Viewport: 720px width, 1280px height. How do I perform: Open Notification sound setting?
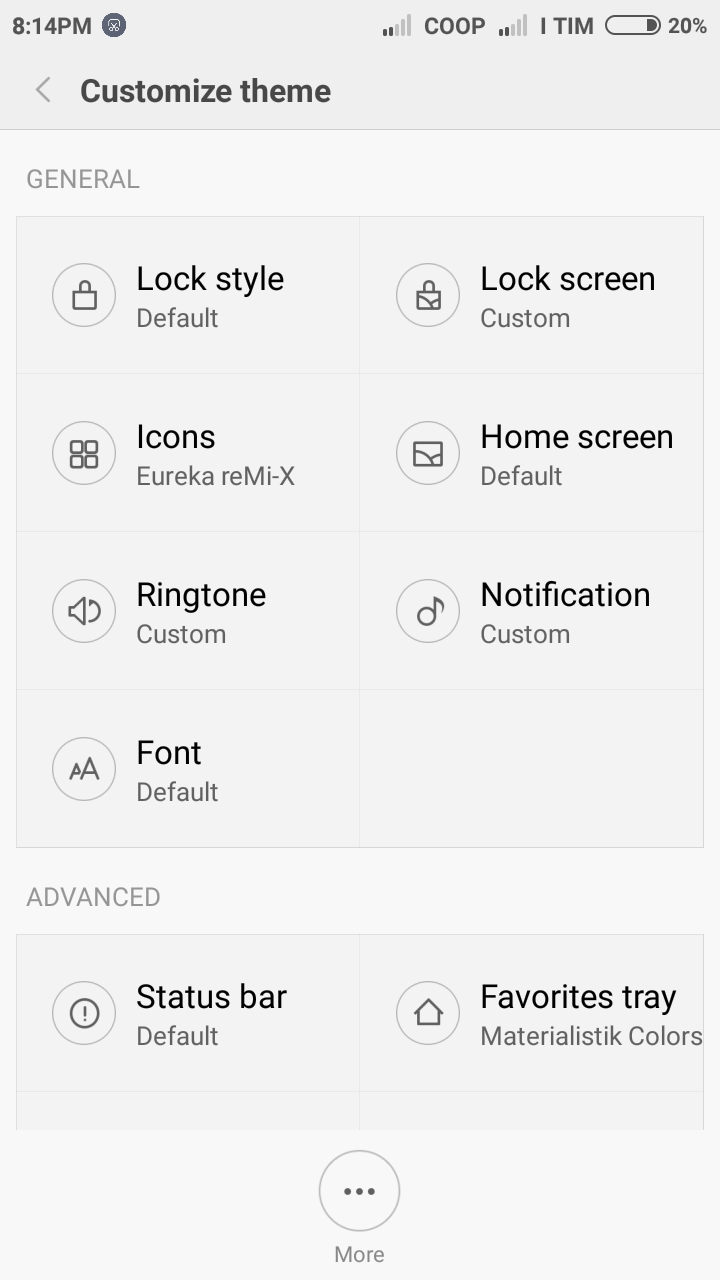531,611
